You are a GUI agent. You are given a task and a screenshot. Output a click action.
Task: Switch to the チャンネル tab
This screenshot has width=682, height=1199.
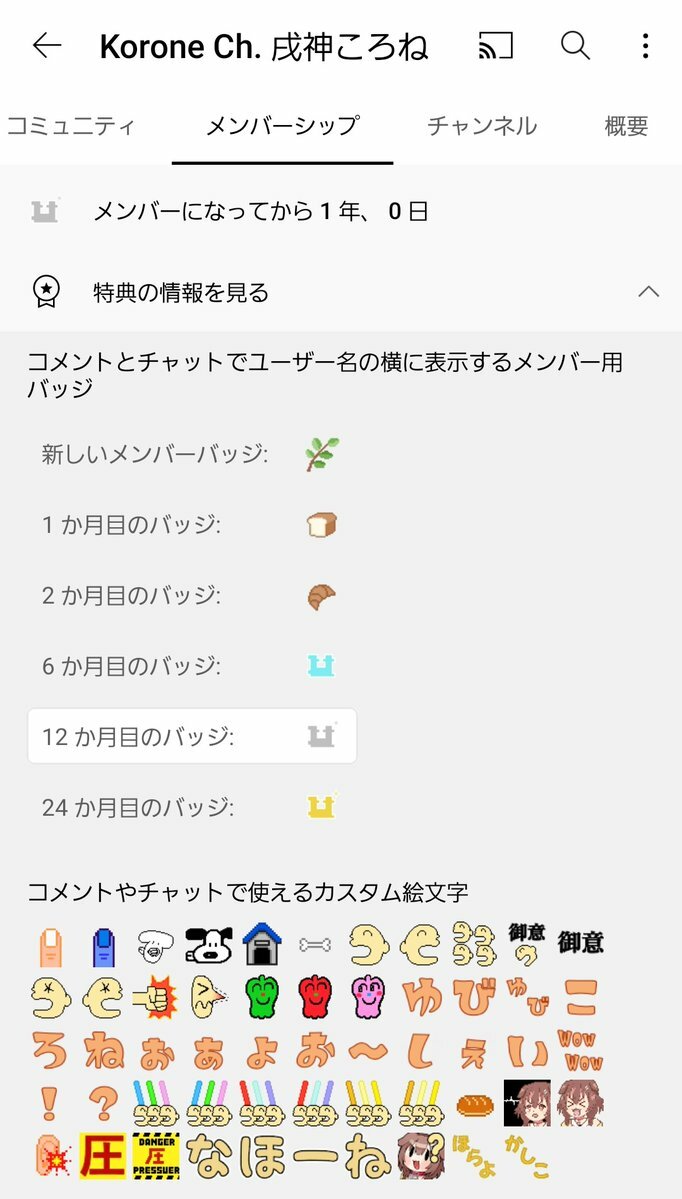pos(482,126)
